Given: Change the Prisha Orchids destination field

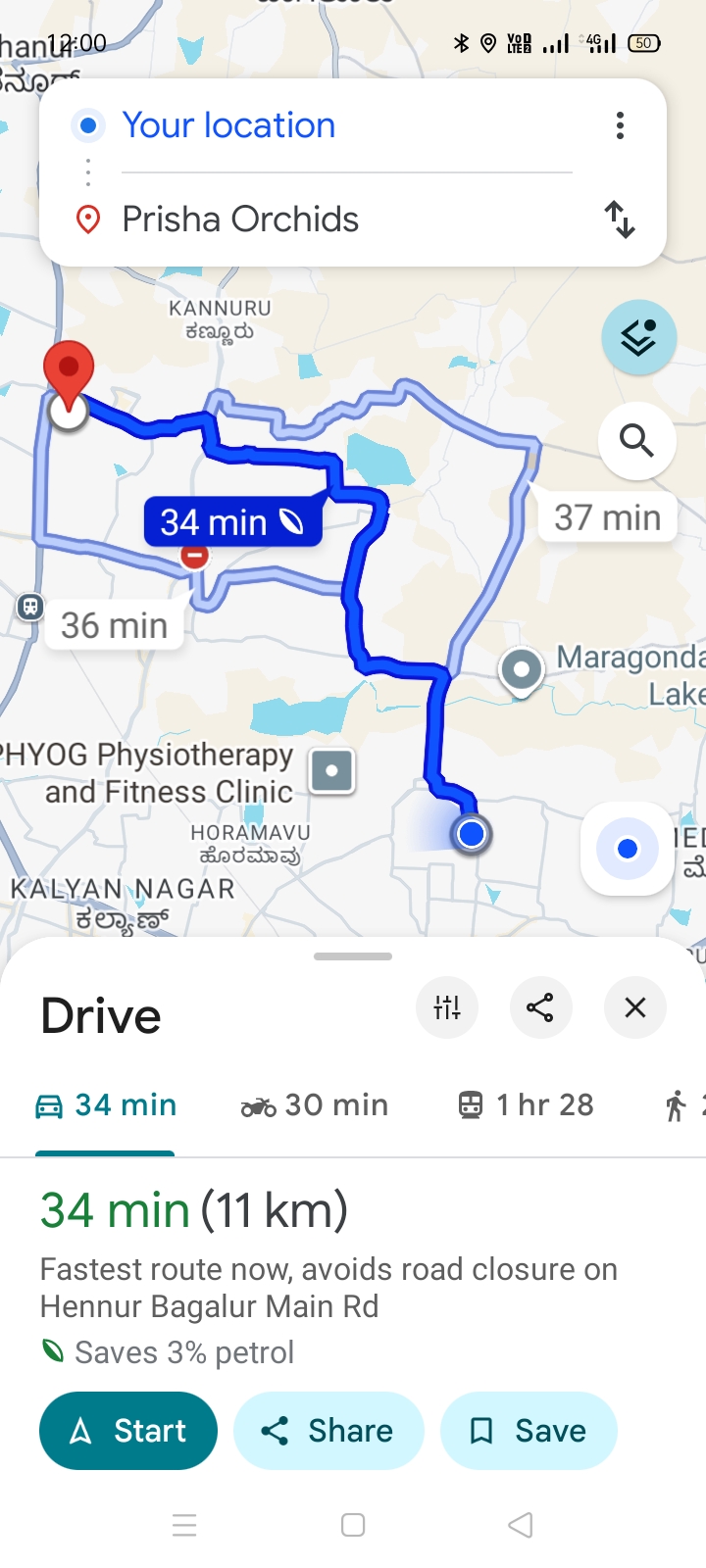Looking at the screenshot, I should click(240, 220).
